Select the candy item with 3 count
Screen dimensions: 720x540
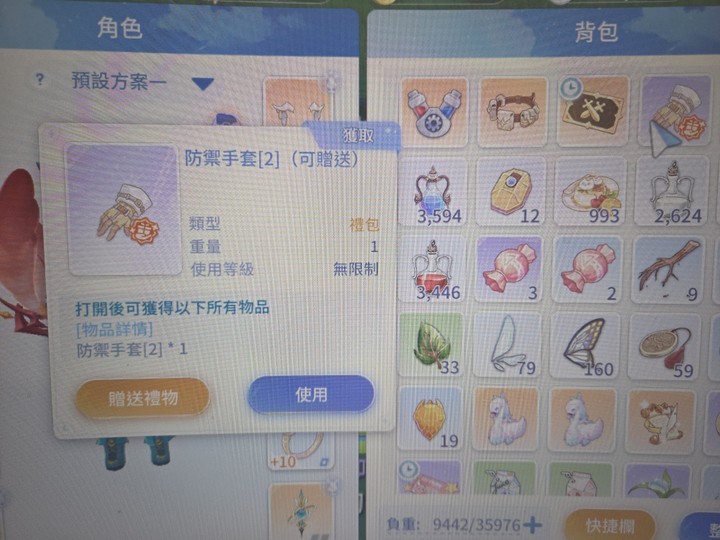pyautogui.click(x=510, y=268)
